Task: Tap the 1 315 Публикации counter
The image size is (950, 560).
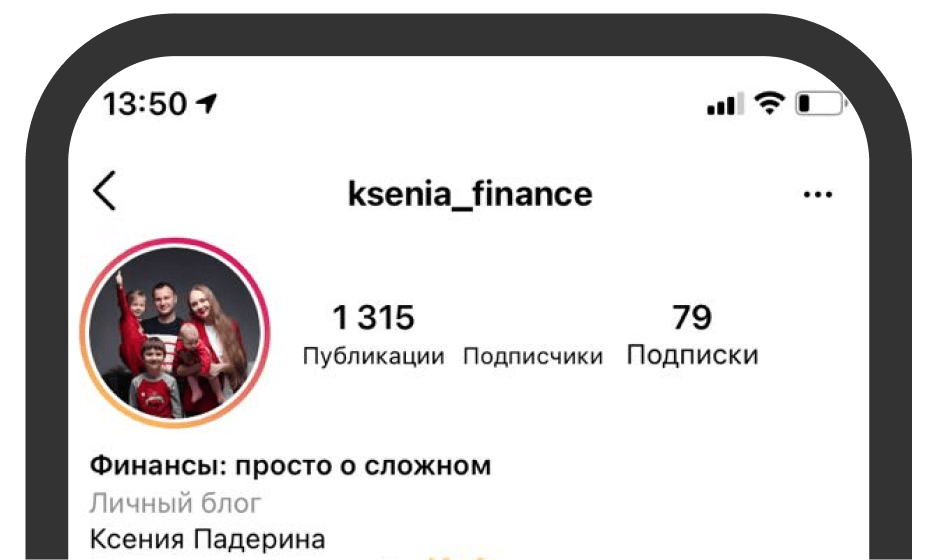Action: tap(373, 337)
